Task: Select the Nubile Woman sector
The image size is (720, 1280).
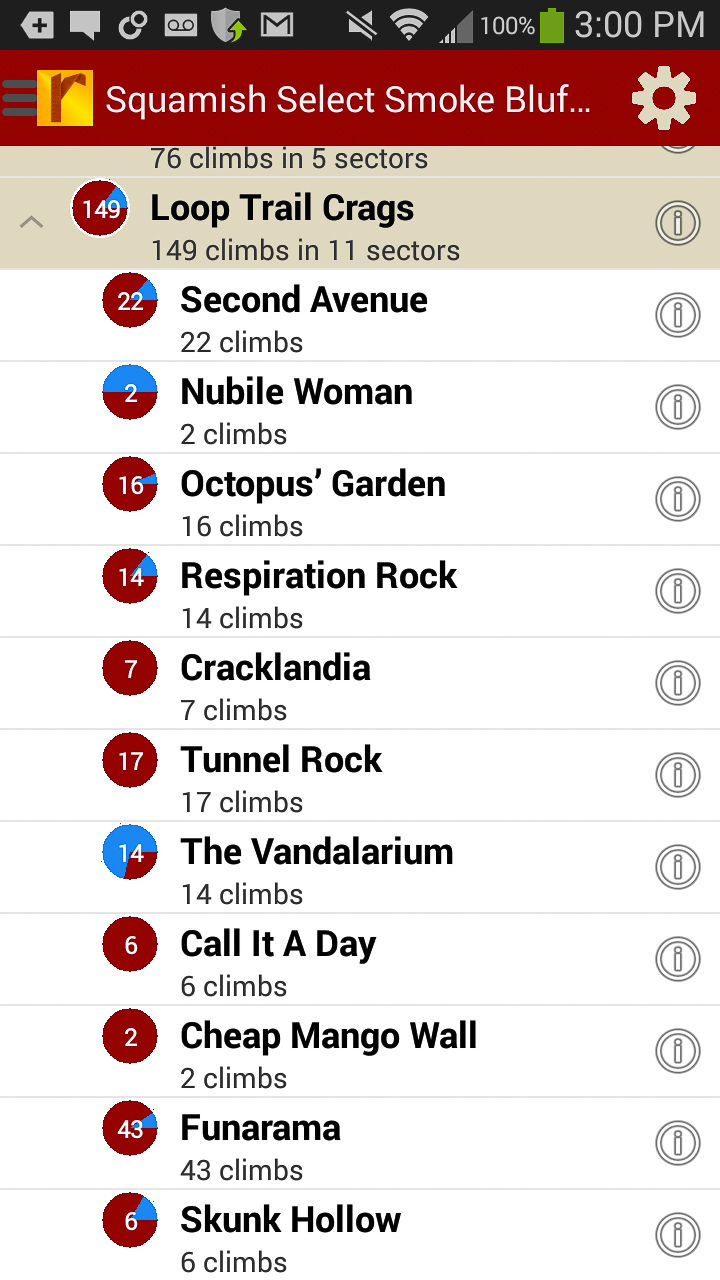Action: pyautogui.click(x=296, y=408)
